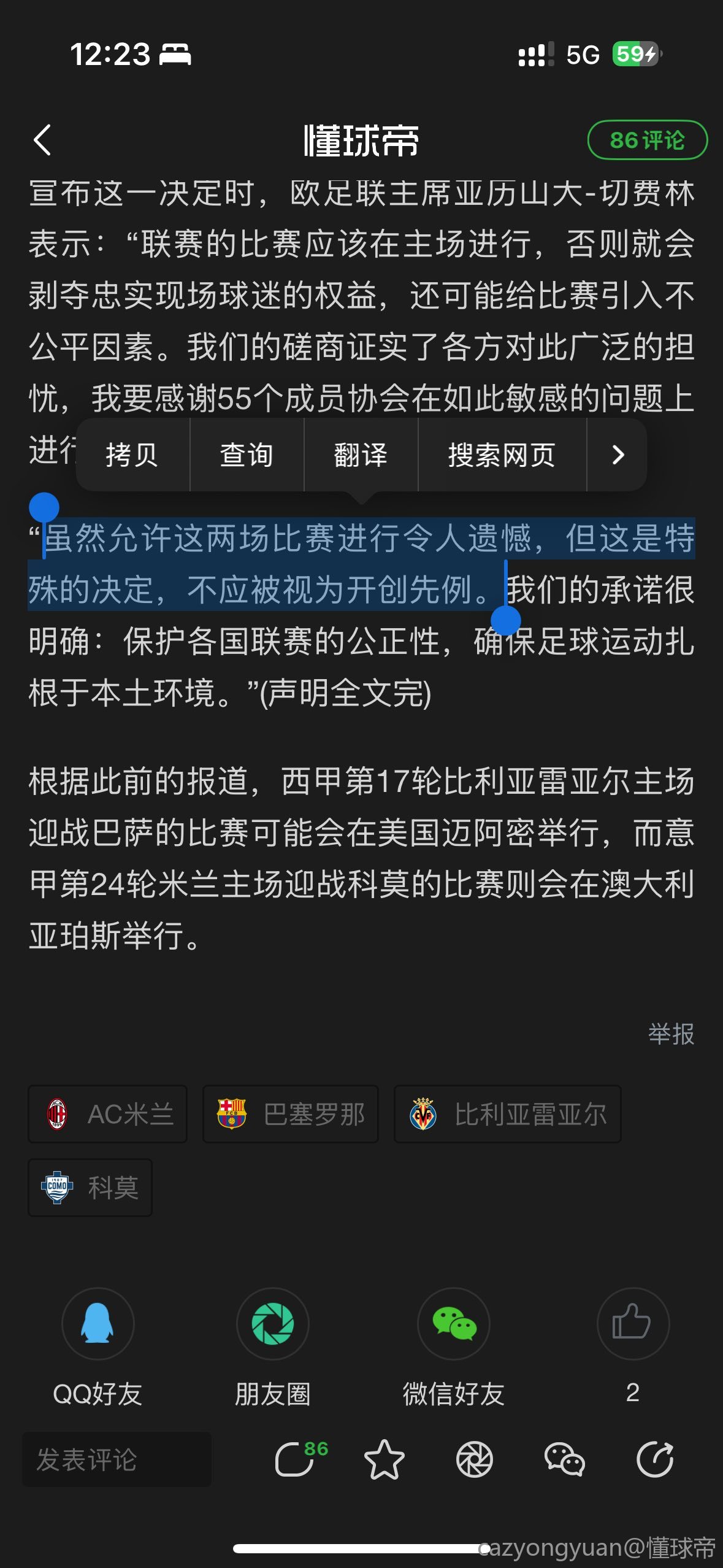
Task: Report the article via 举报
Action: pos(671,1034)
